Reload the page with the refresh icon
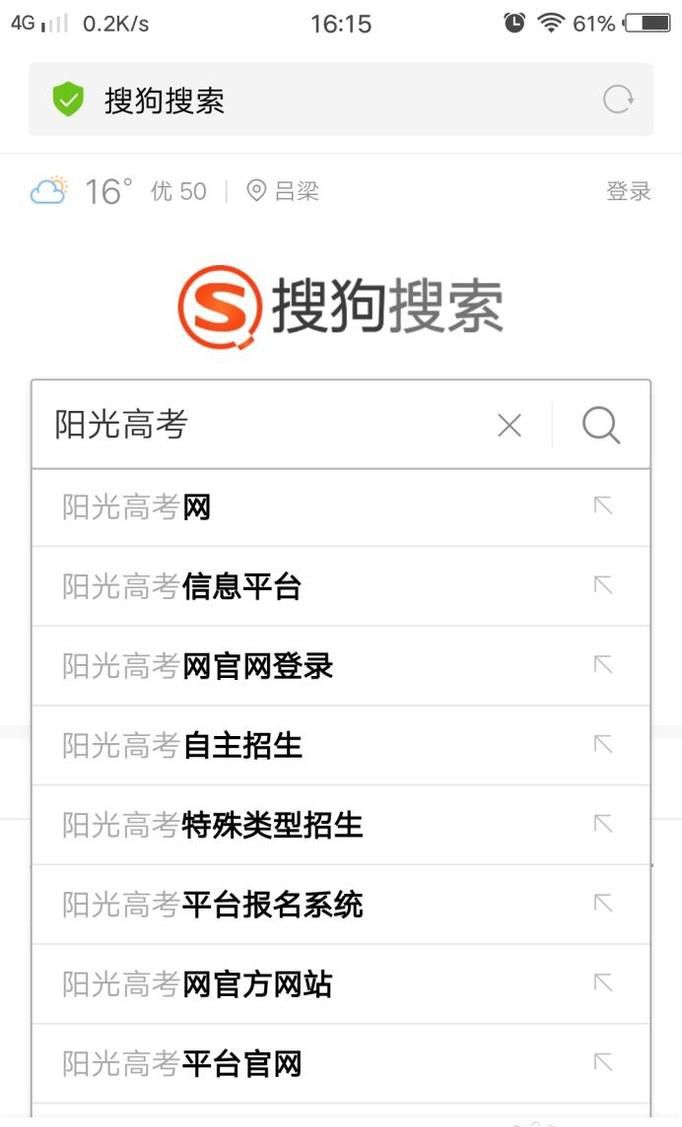Screen dimensions: 682x1127 tap(618, 100)
